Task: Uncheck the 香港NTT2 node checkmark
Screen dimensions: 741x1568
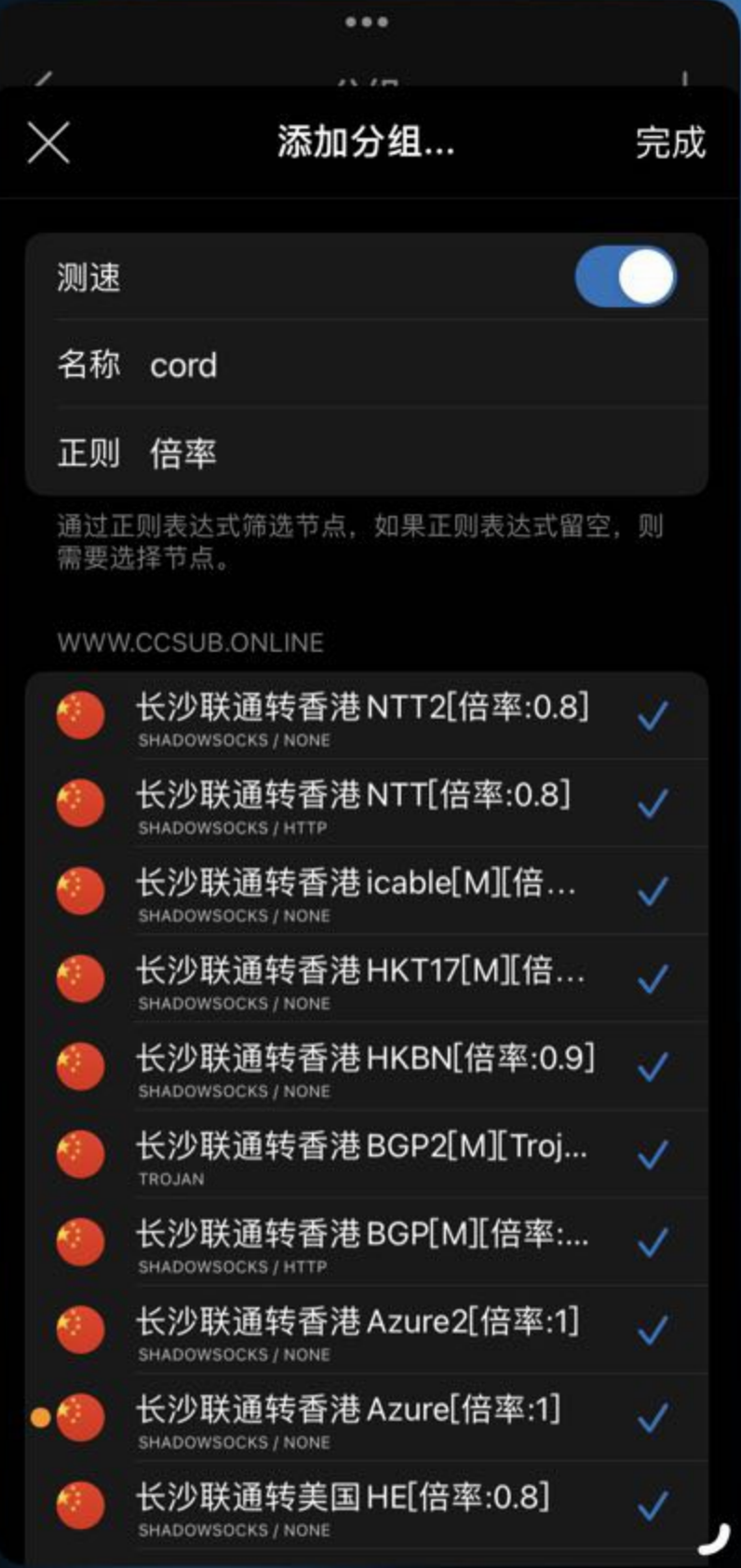Action: pyautogui.click(x=654, y=713)
